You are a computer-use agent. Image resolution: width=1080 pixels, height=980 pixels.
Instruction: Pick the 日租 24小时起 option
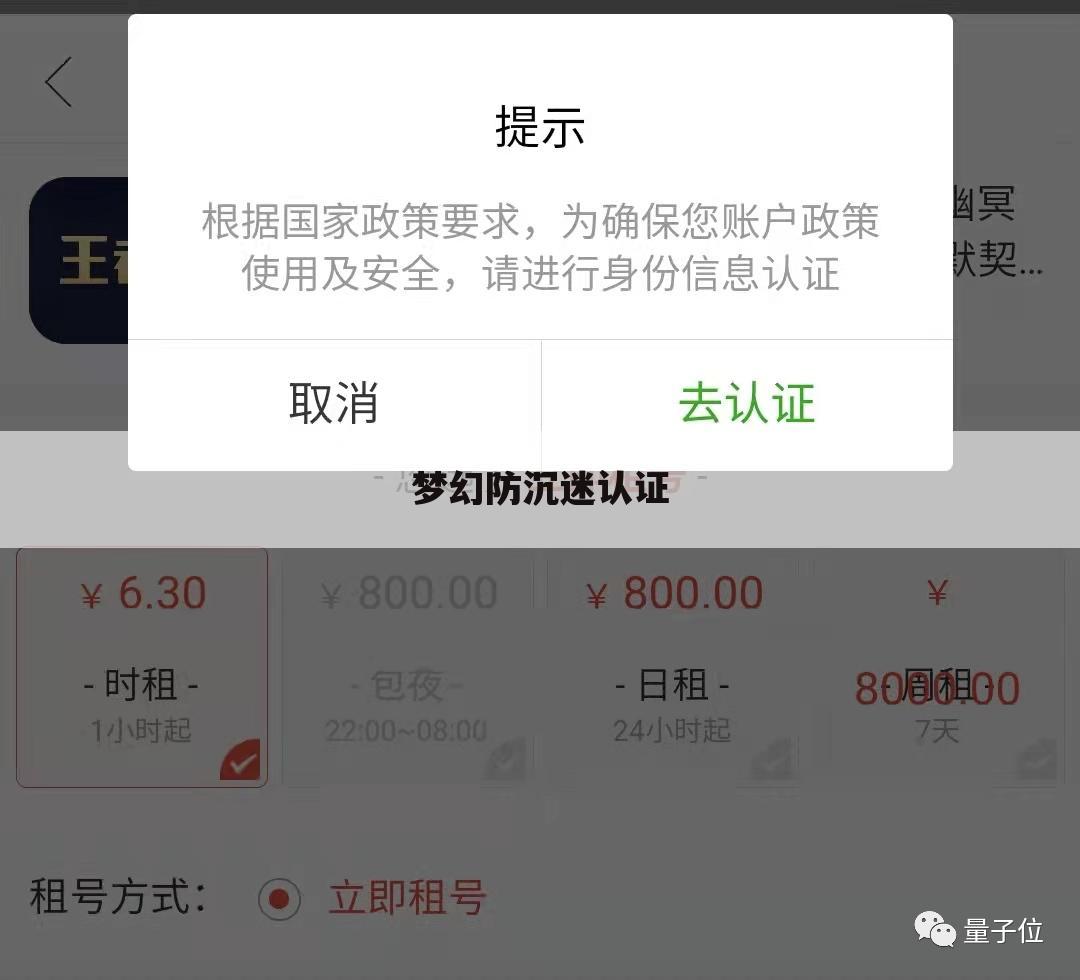[x=672, y=667]
